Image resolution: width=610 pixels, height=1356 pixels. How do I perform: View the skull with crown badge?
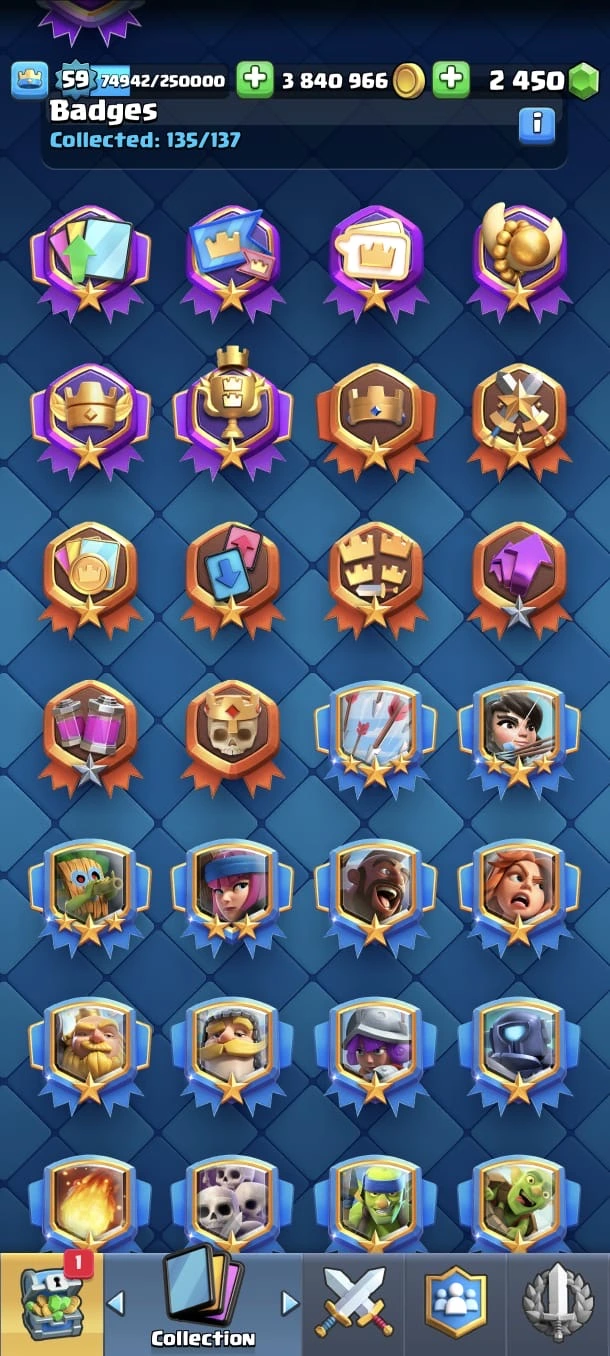click(232, 732)
